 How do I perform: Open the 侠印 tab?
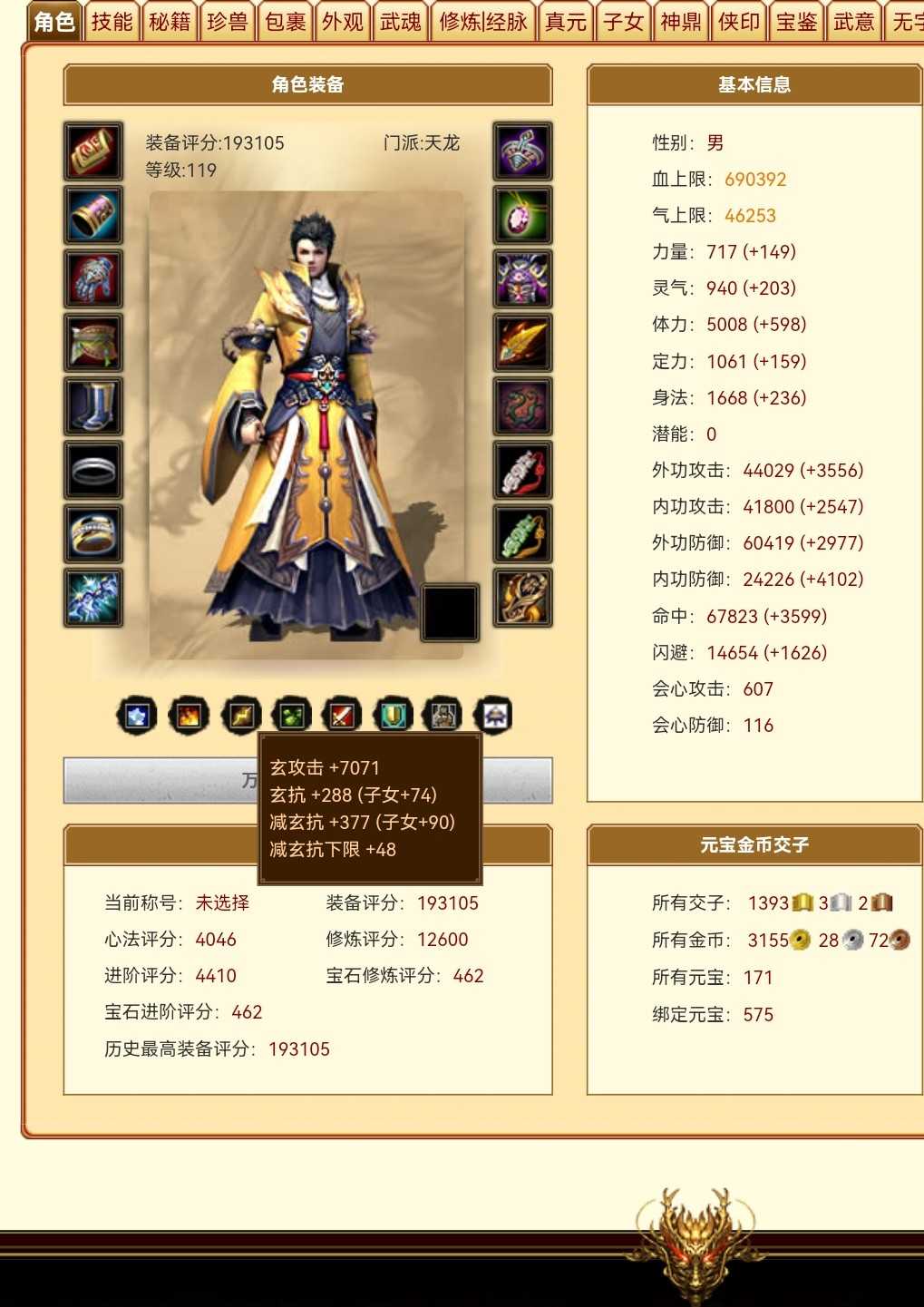click(x=739, y=22)
